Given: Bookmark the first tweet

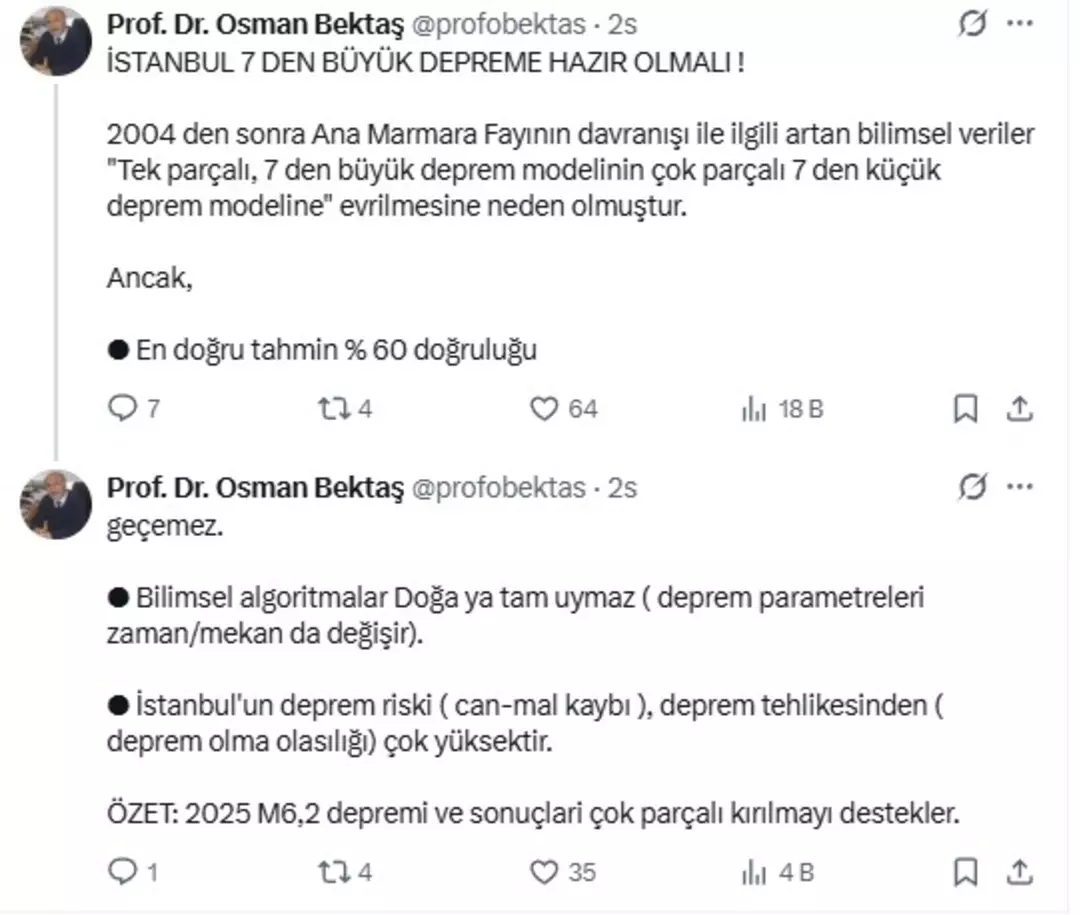Looking at the screenshot, I should click(965, 409).
